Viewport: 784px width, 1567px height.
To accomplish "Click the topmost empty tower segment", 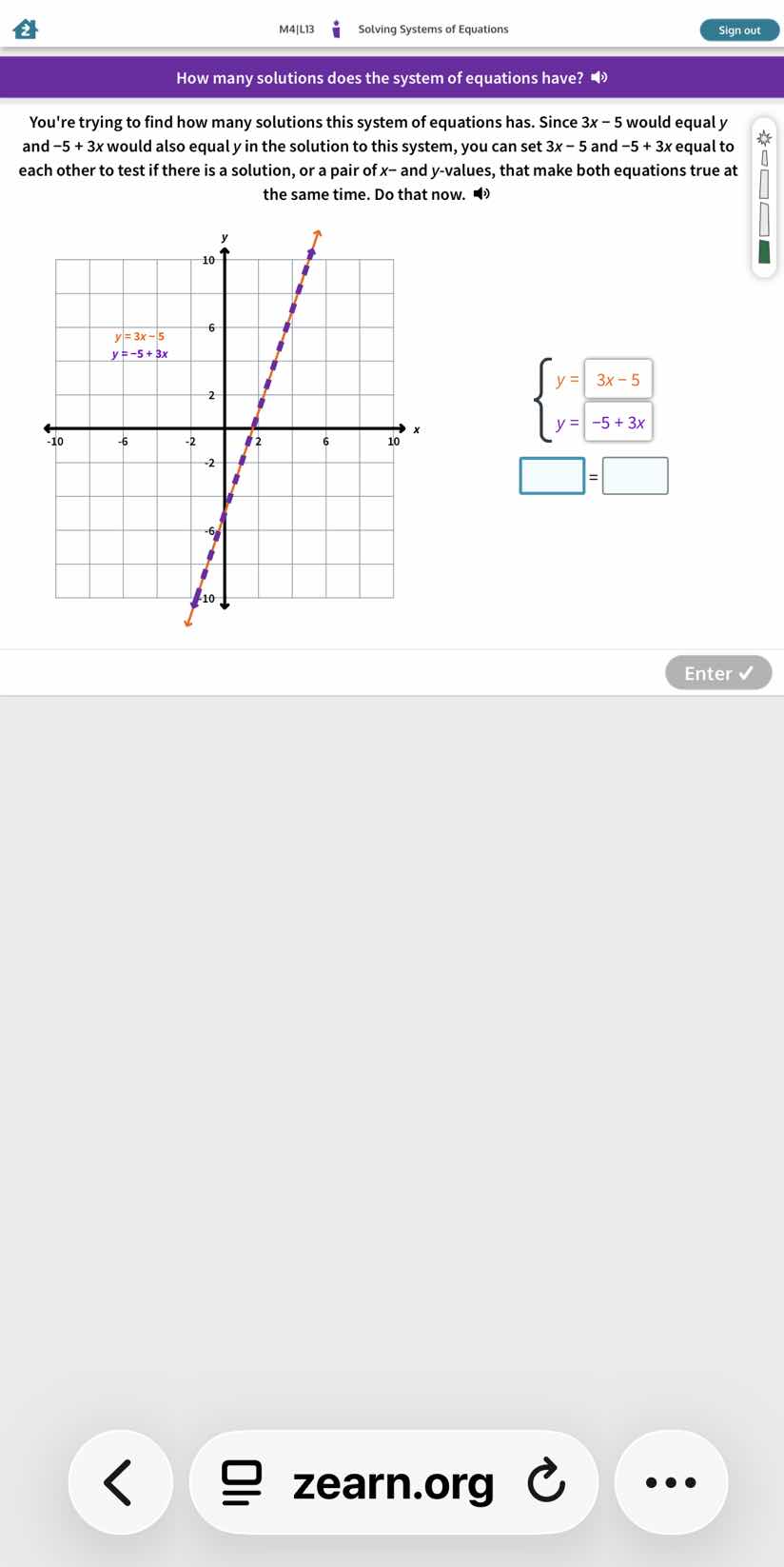I will pos(764,157).
